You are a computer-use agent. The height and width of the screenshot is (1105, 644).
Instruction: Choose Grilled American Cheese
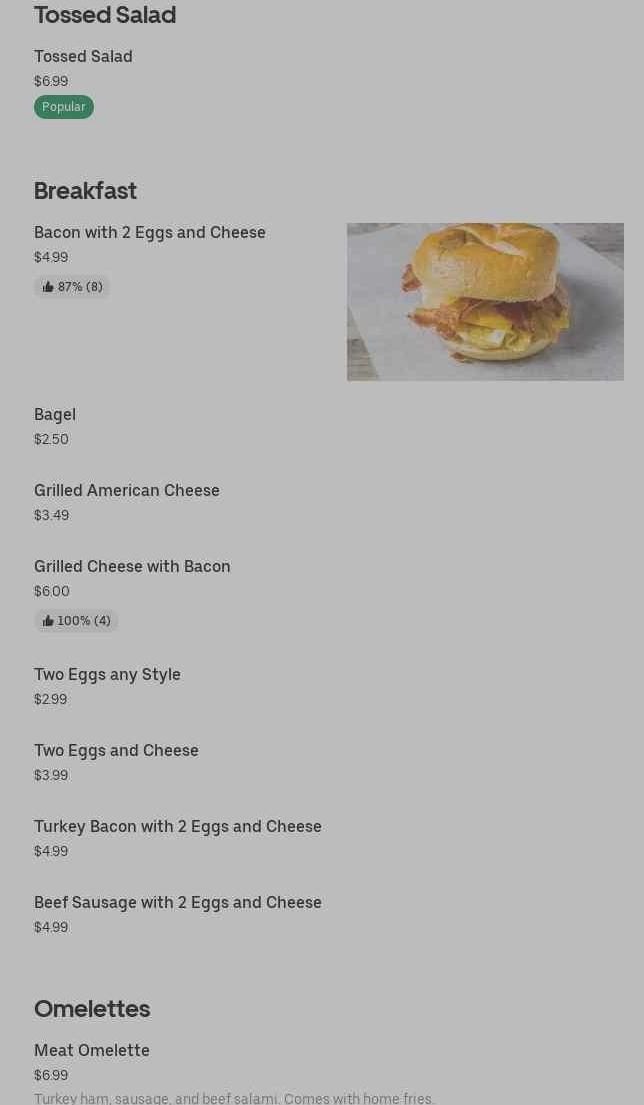tap(127, 491)
